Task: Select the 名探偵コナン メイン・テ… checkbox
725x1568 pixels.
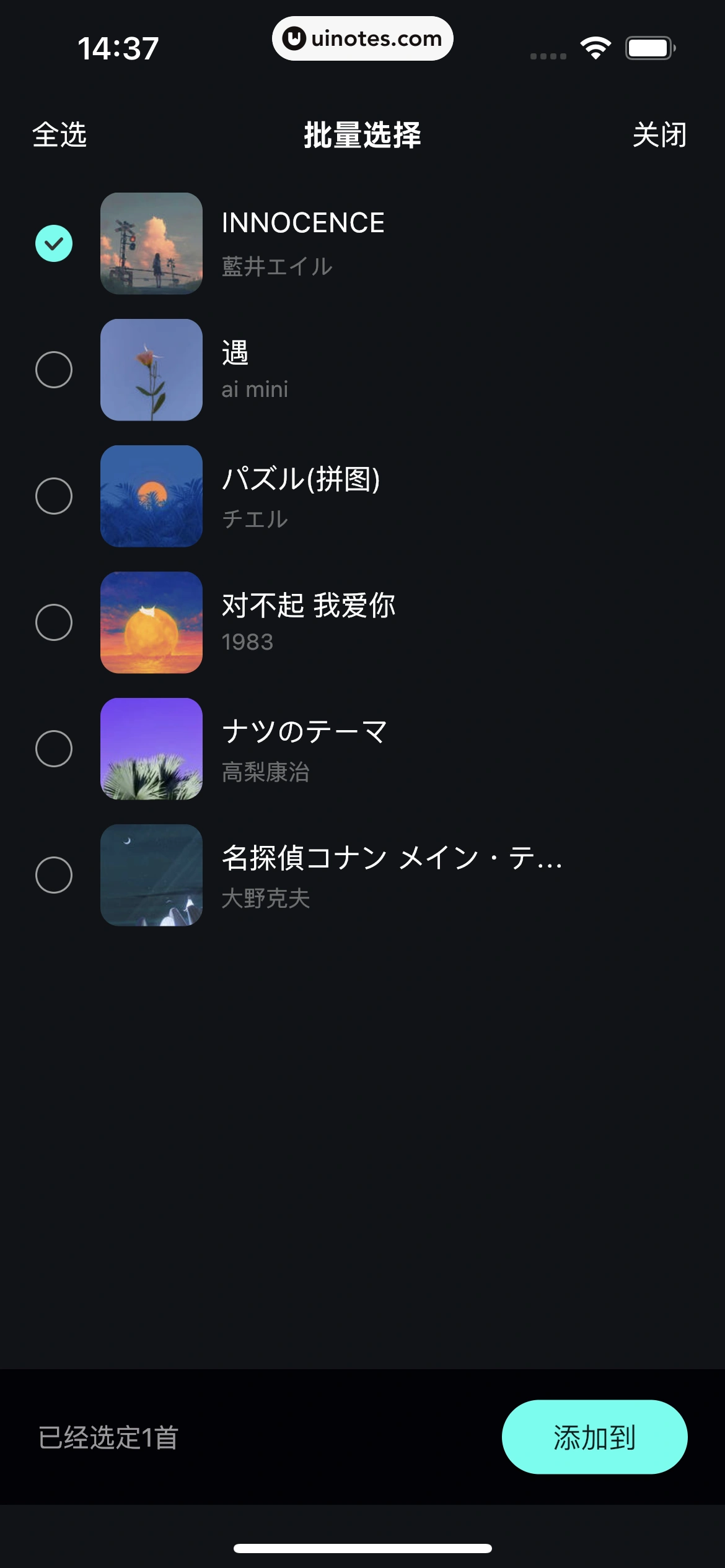Action: (x=55, y=874)
